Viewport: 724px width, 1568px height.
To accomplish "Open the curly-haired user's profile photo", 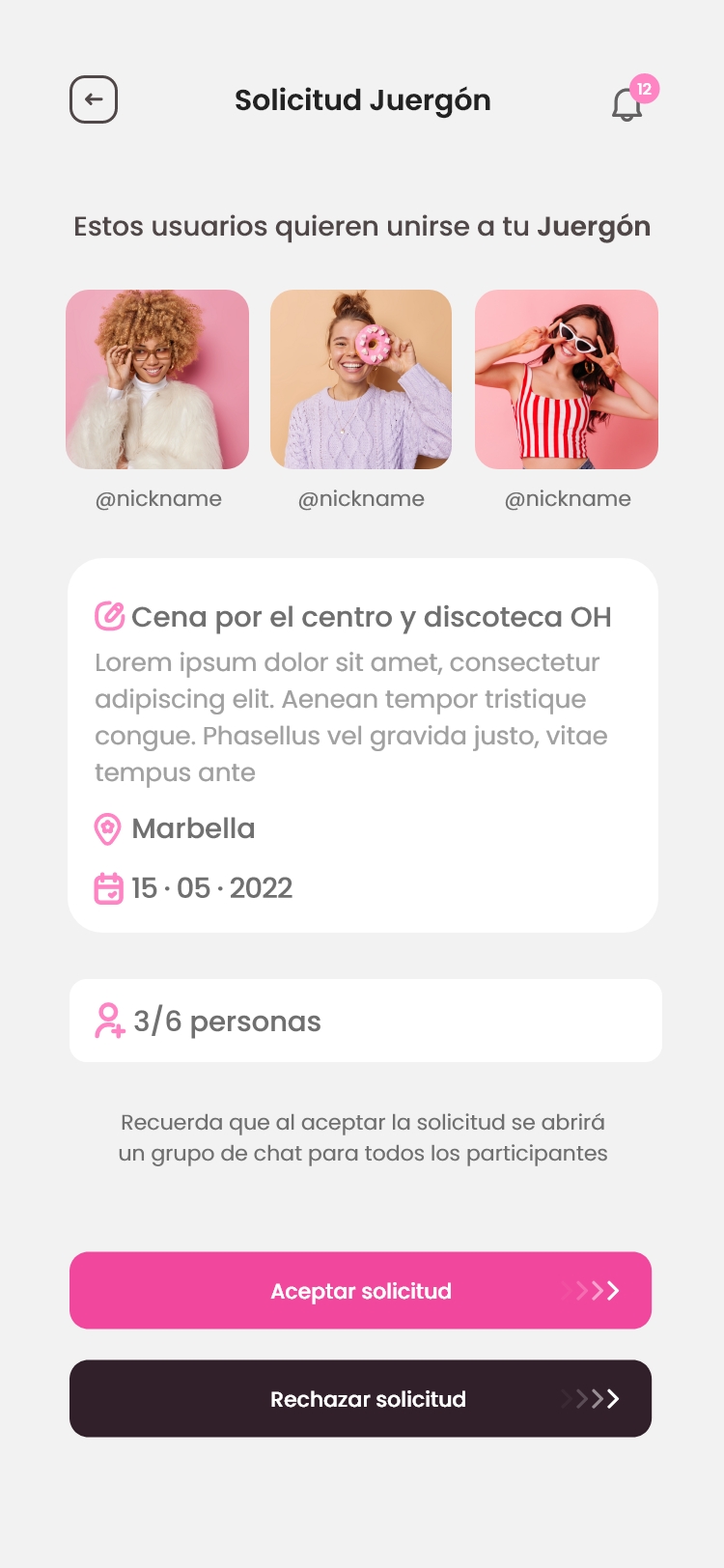I will point(157,379).
